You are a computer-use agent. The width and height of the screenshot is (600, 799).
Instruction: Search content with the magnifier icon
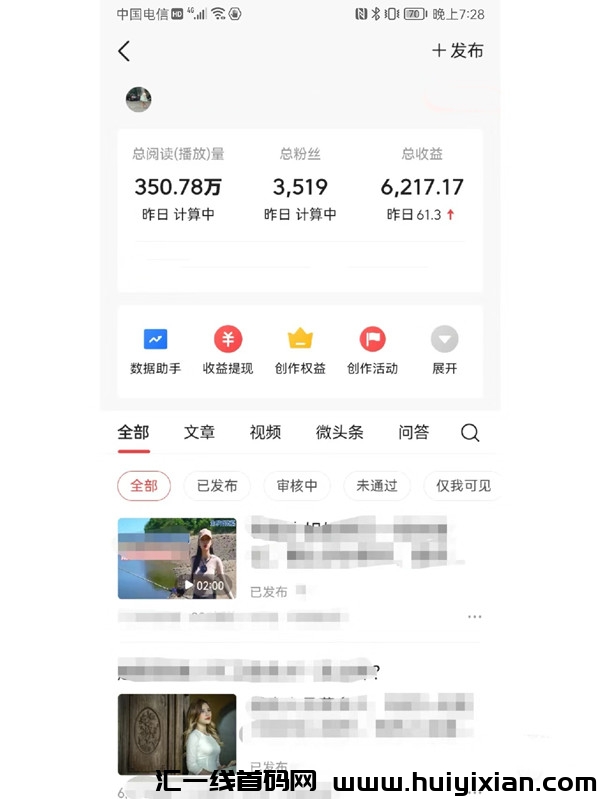pyautogui.click(x=470, y=432)
